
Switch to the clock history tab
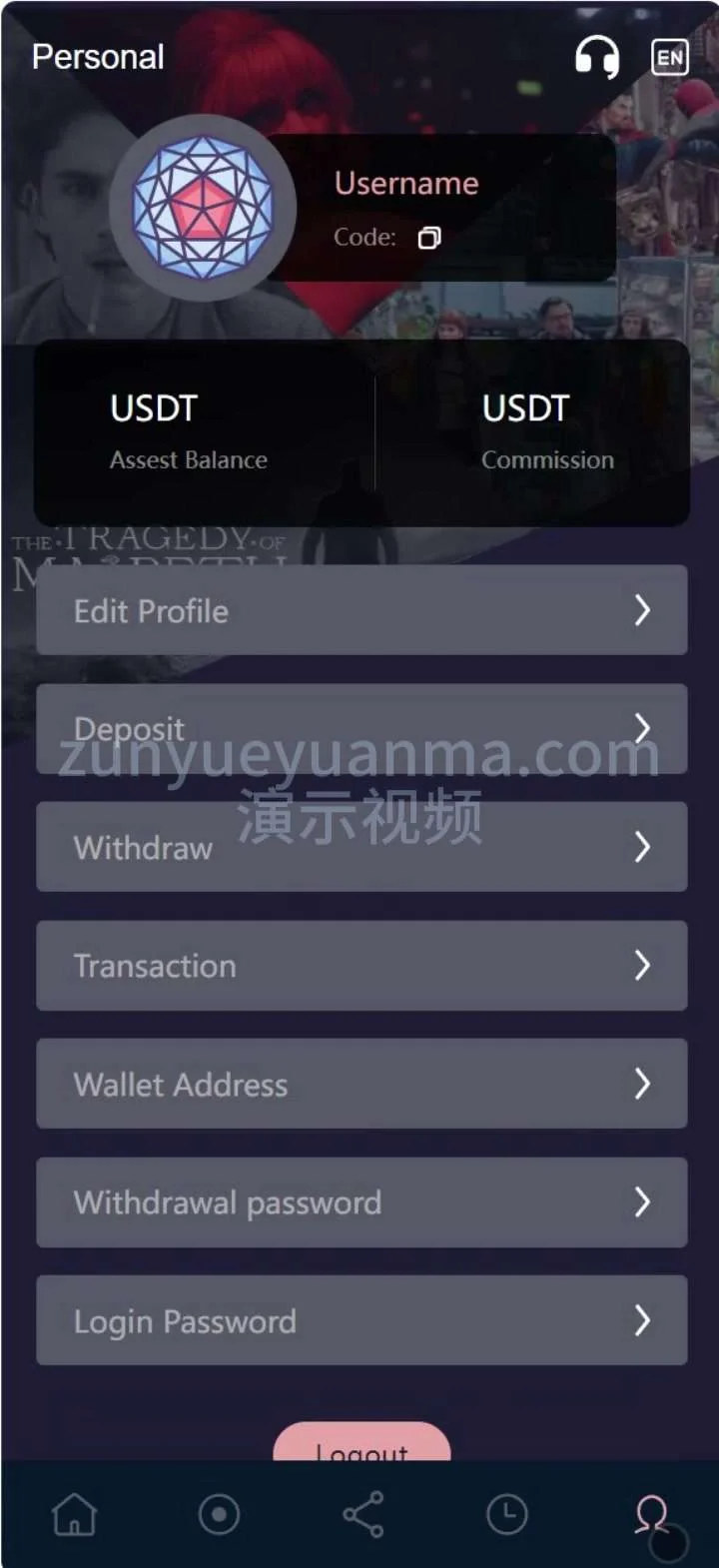(506, 1514)
